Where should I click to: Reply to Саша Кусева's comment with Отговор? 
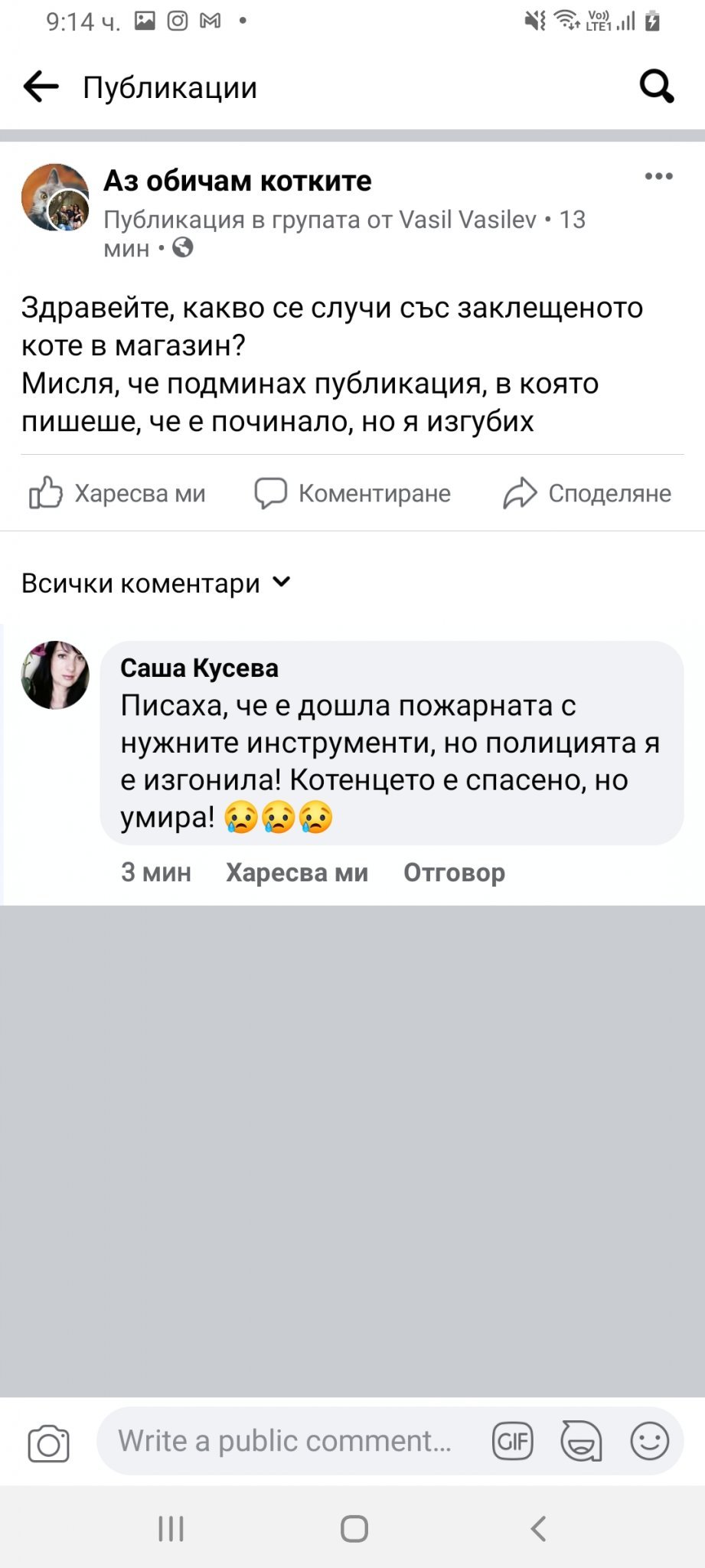[x=454, y=872]
